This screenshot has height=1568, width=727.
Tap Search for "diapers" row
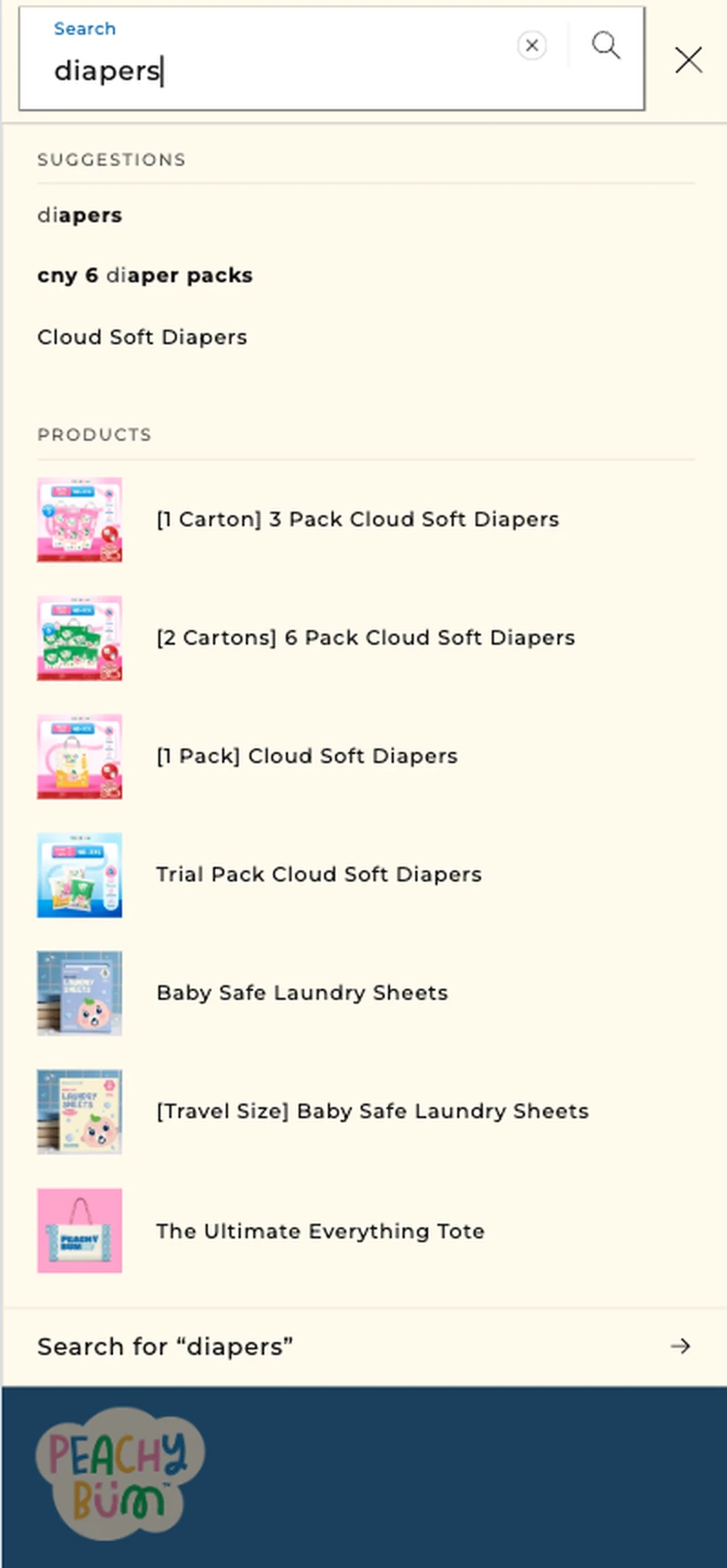364,1347
